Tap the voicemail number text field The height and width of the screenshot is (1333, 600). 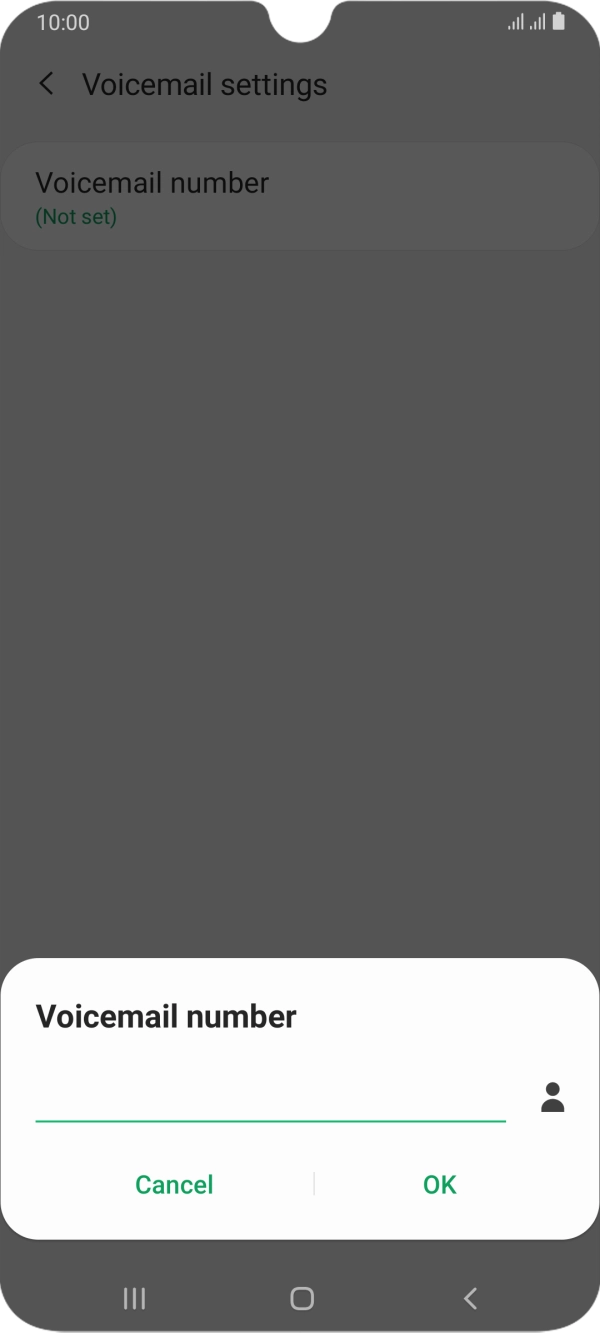[270, 1098]
